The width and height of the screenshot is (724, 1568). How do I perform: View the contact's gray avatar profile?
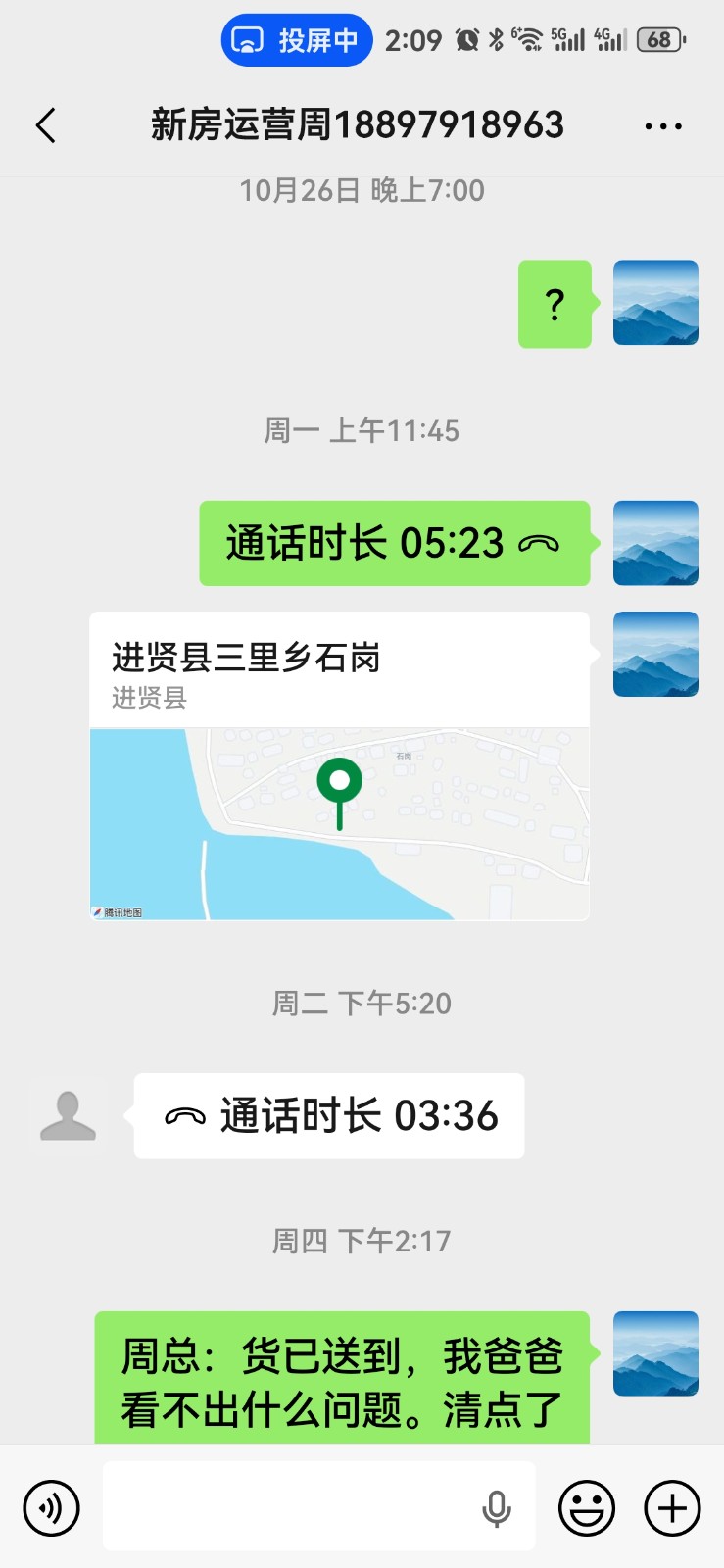68,1116
